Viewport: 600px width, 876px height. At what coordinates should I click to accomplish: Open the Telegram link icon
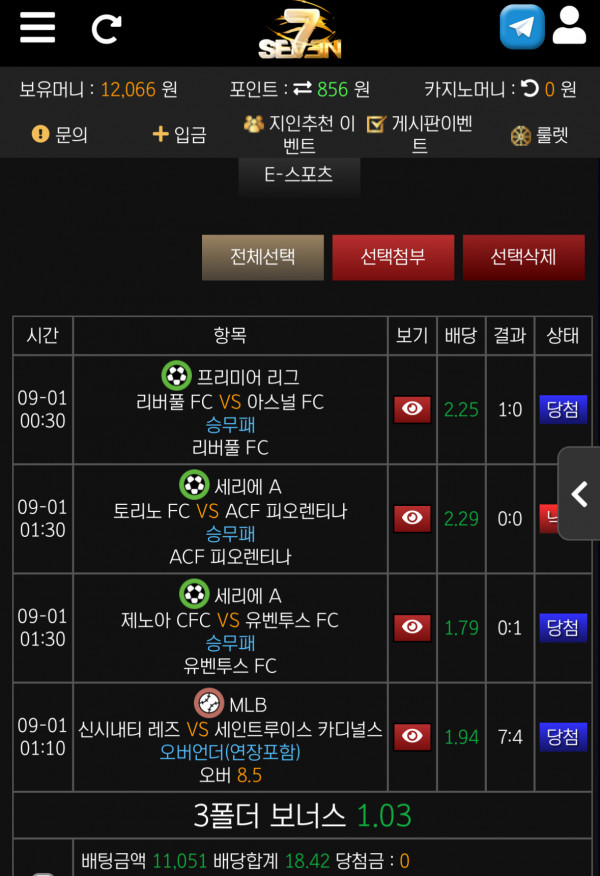522,27
